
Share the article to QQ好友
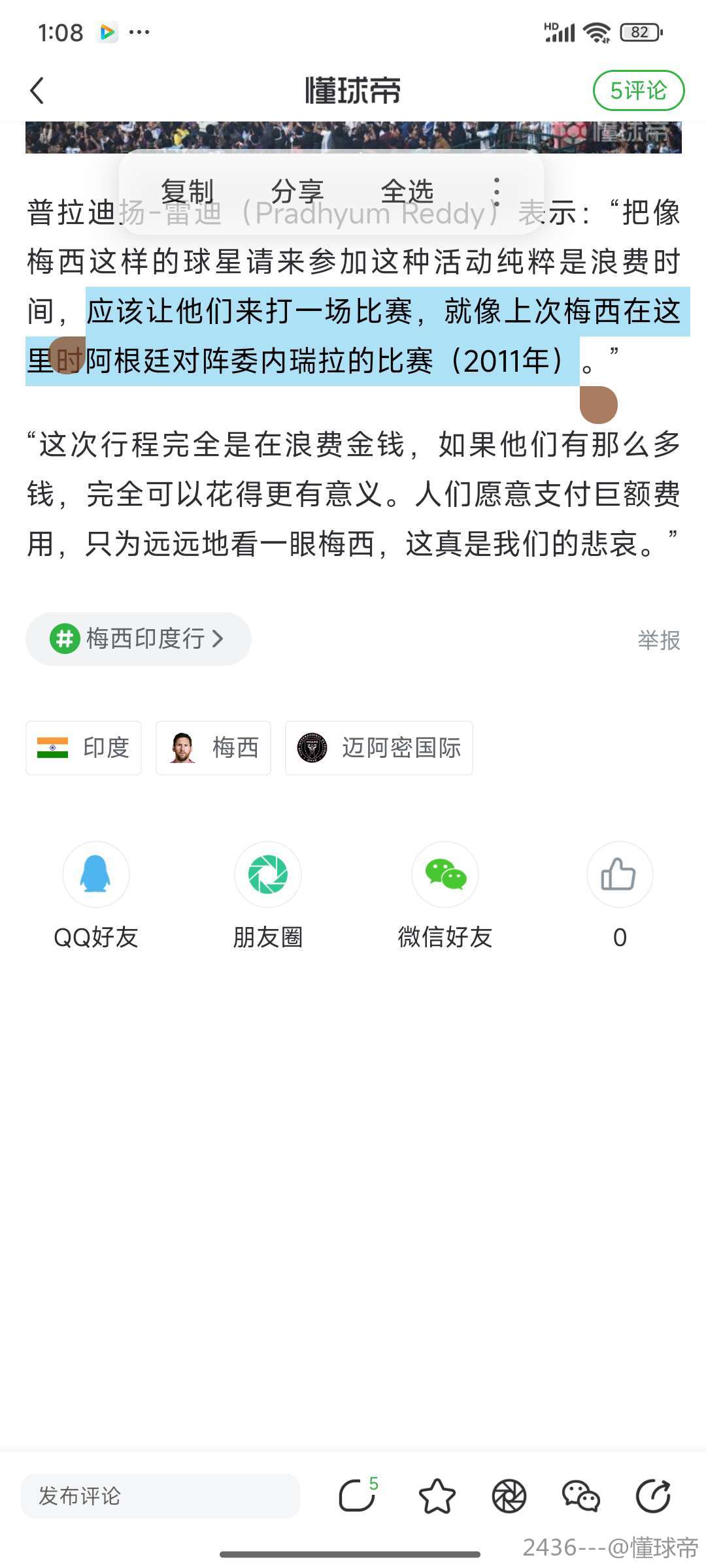coord(96,875)
